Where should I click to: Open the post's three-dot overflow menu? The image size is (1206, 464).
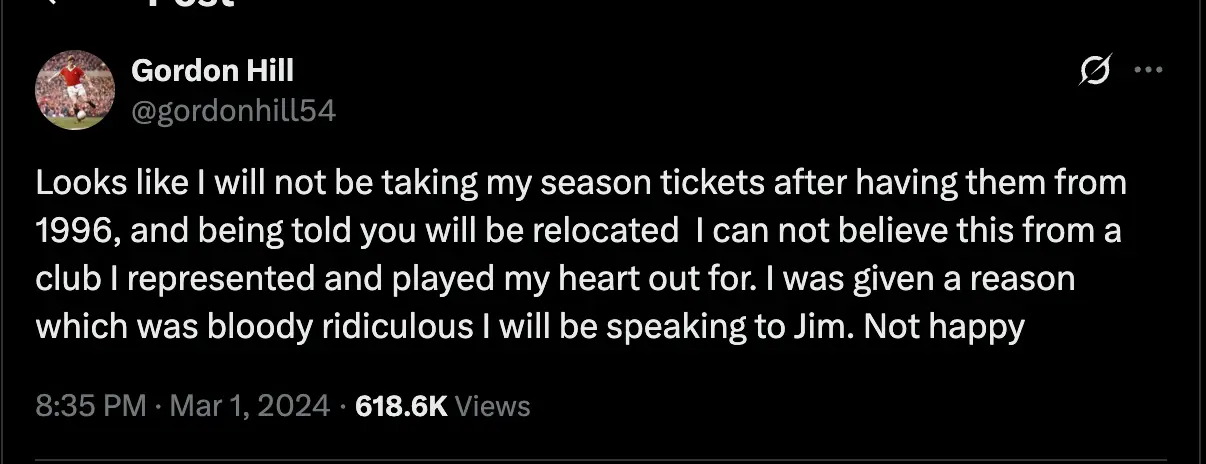pos(1148,71)
